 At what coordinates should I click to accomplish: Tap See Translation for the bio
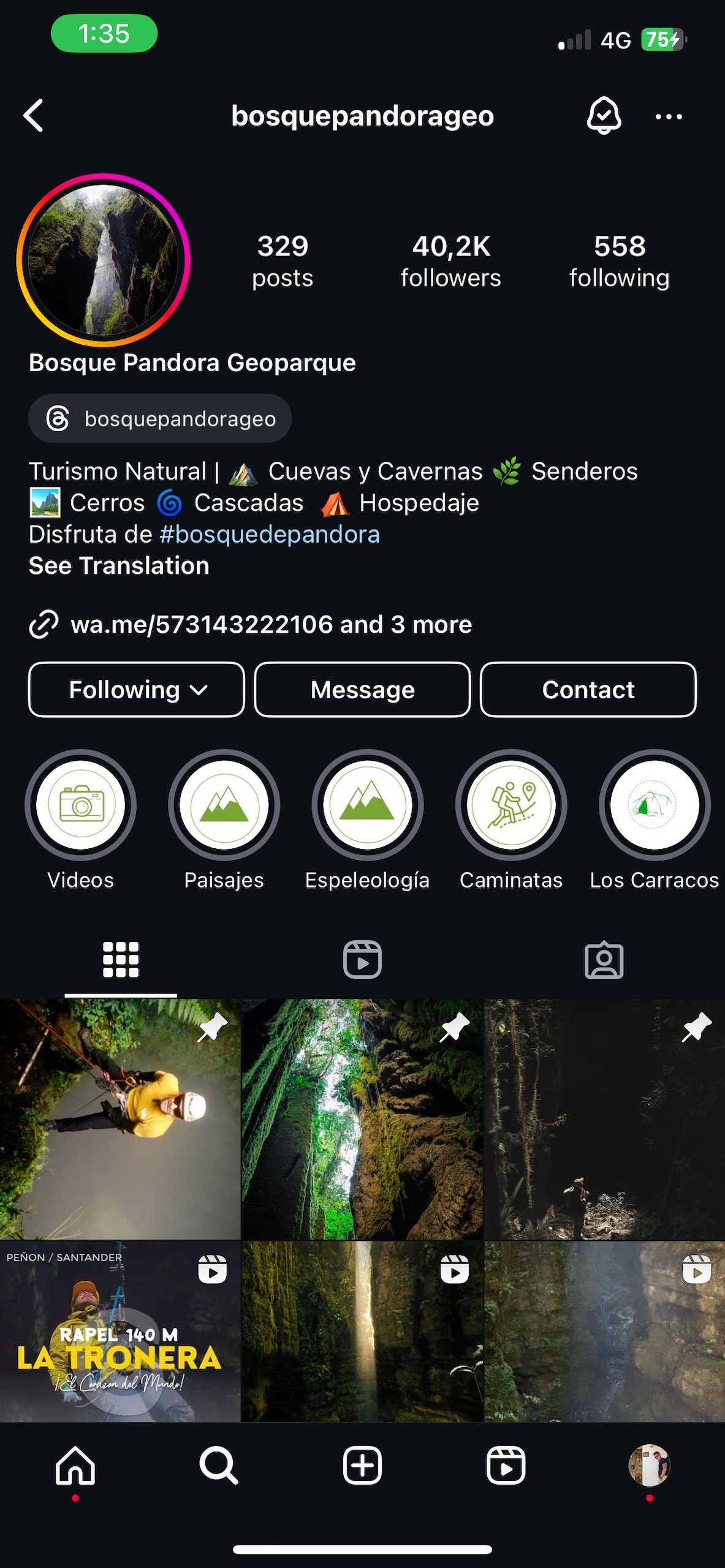119,566
